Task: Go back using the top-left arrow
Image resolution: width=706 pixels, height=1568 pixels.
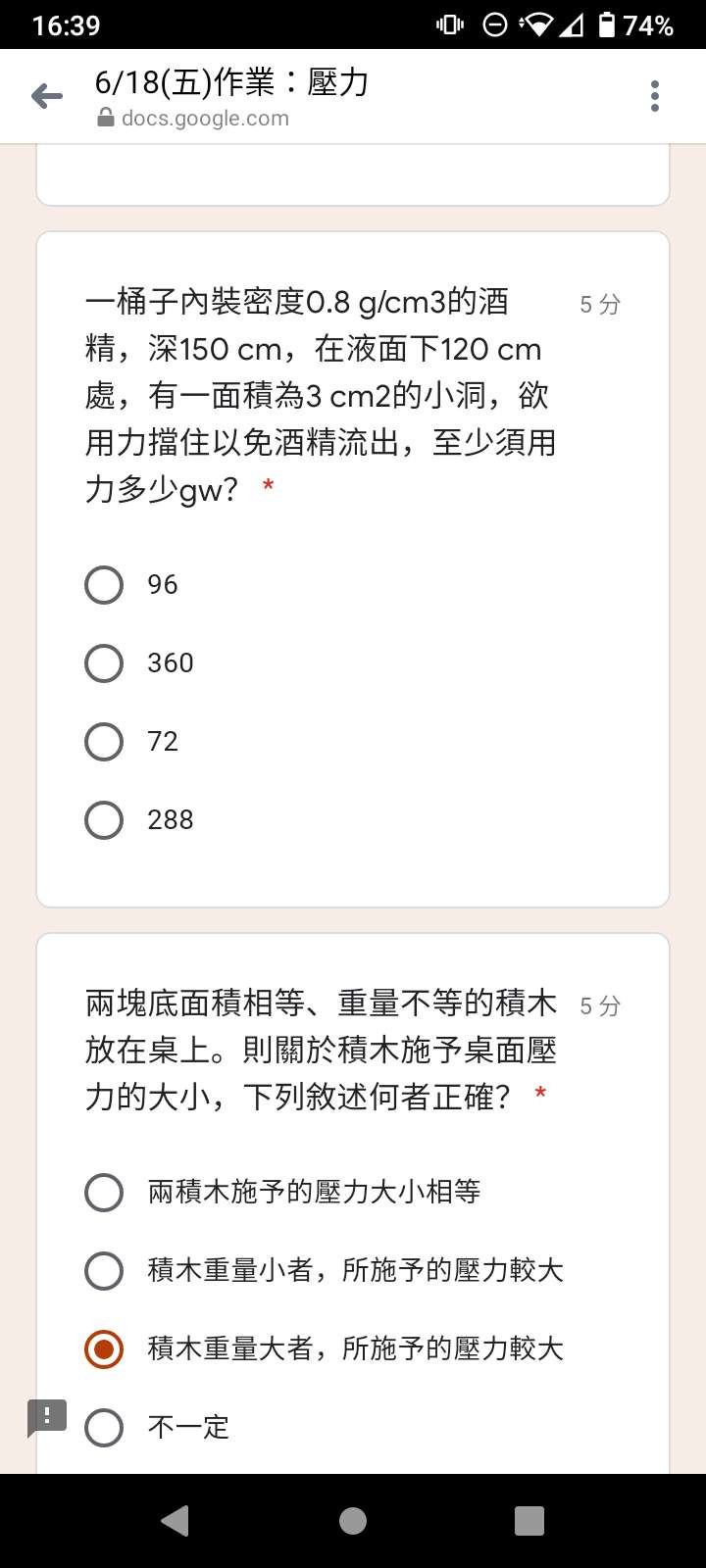Action: (47, 96)
